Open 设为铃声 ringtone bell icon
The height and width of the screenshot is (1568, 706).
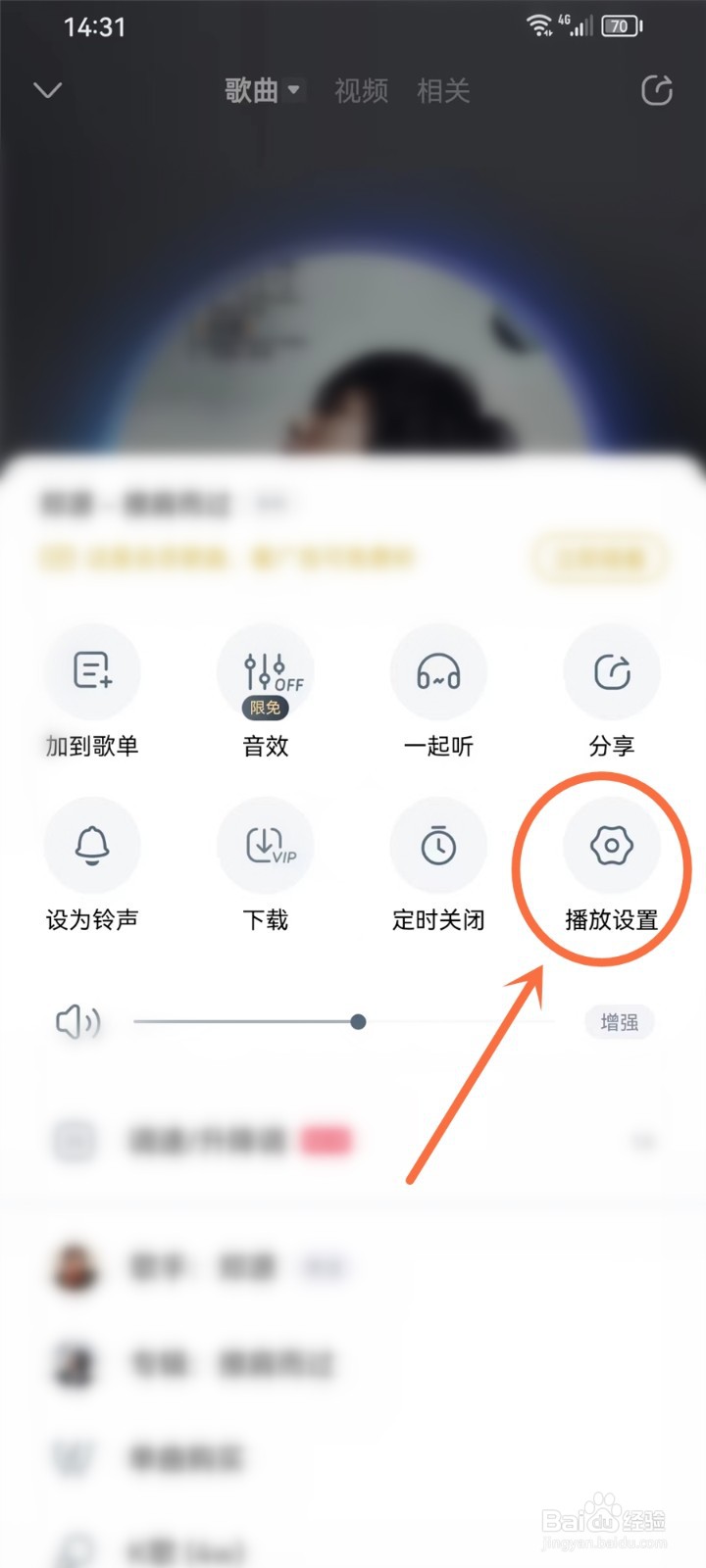point(92,844)
